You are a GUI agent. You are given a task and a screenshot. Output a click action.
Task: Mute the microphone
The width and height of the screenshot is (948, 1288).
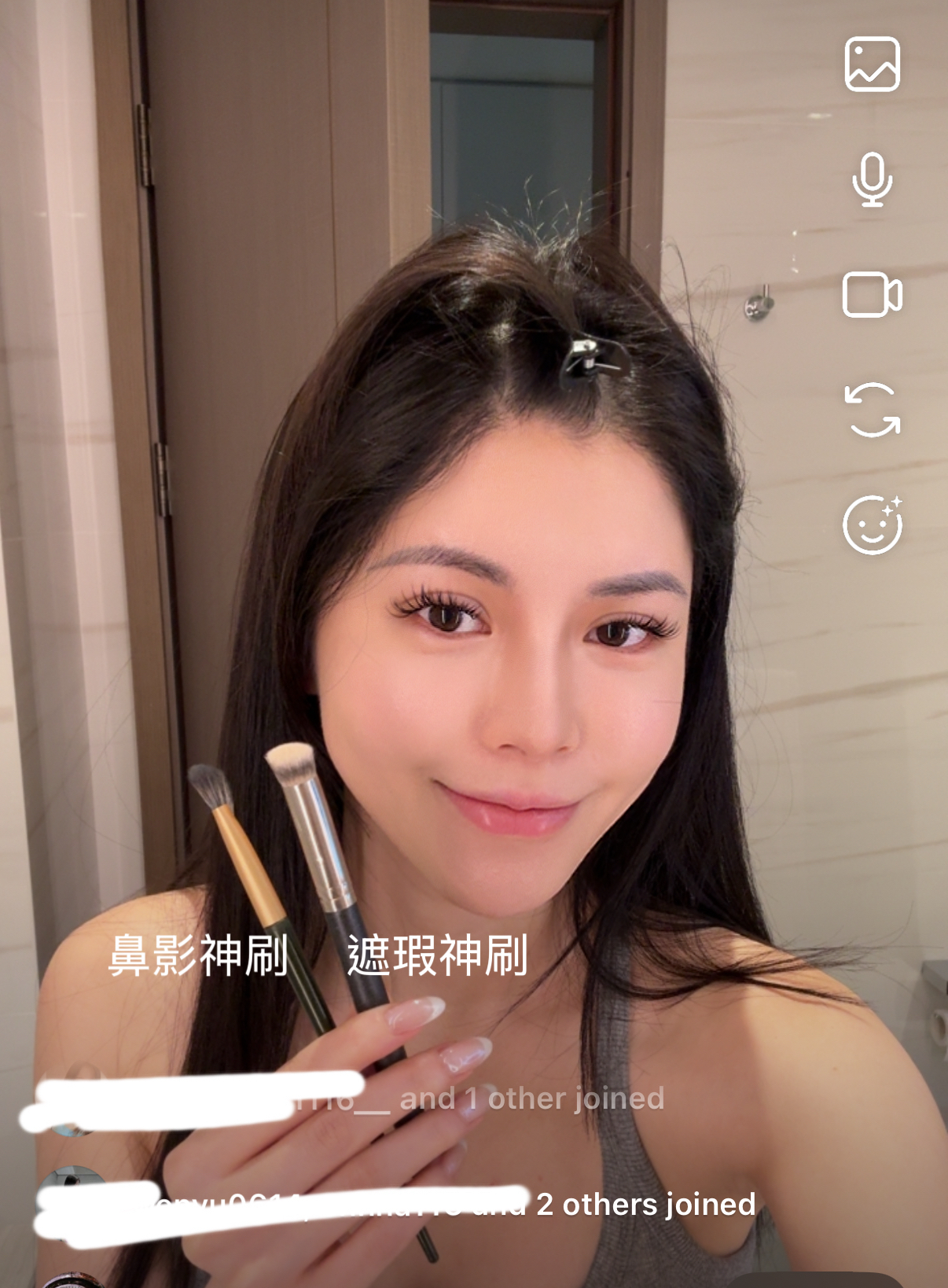[872, 180]
